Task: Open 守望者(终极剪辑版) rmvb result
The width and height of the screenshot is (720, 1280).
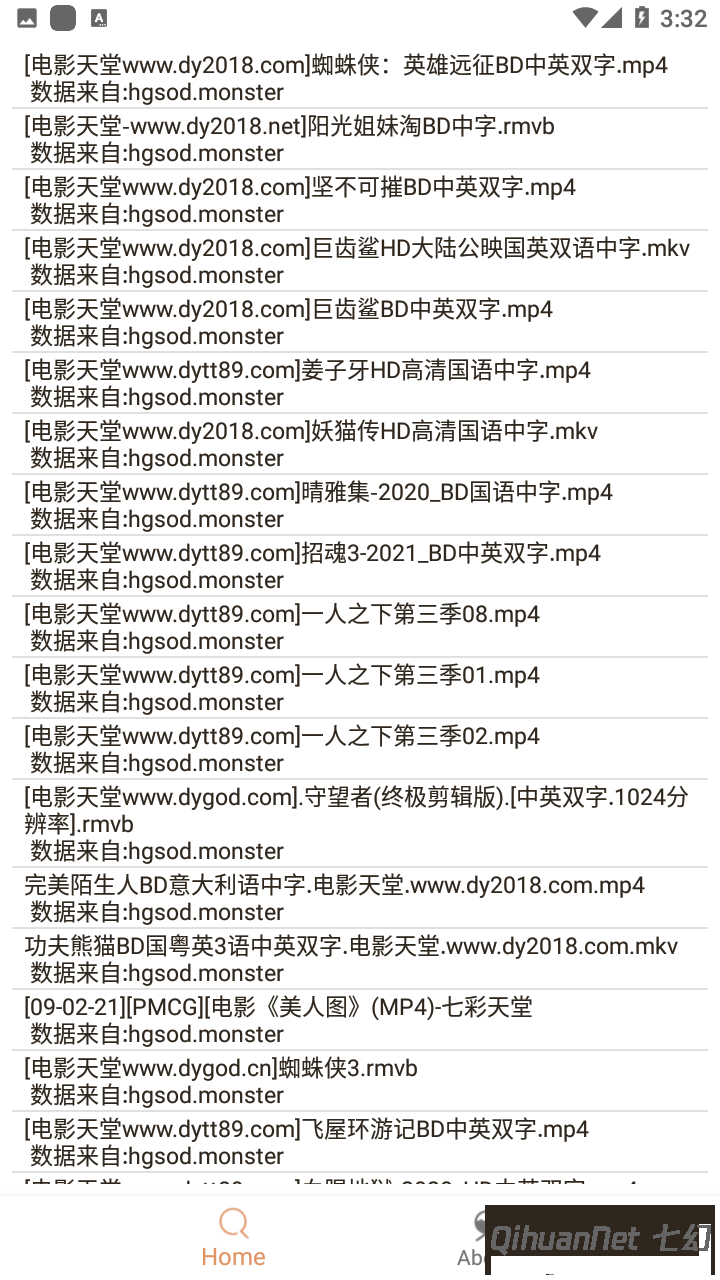Action: coord(357,823)
